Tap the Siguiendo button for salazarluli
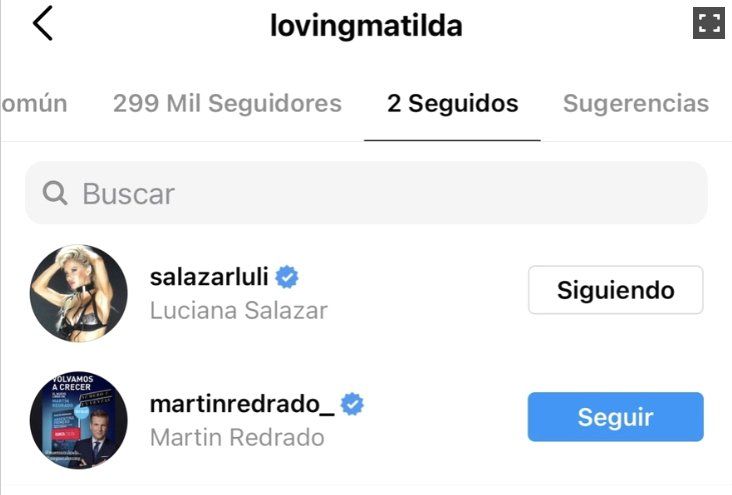This screenshot has width=732, height=495. click(615, 291)
